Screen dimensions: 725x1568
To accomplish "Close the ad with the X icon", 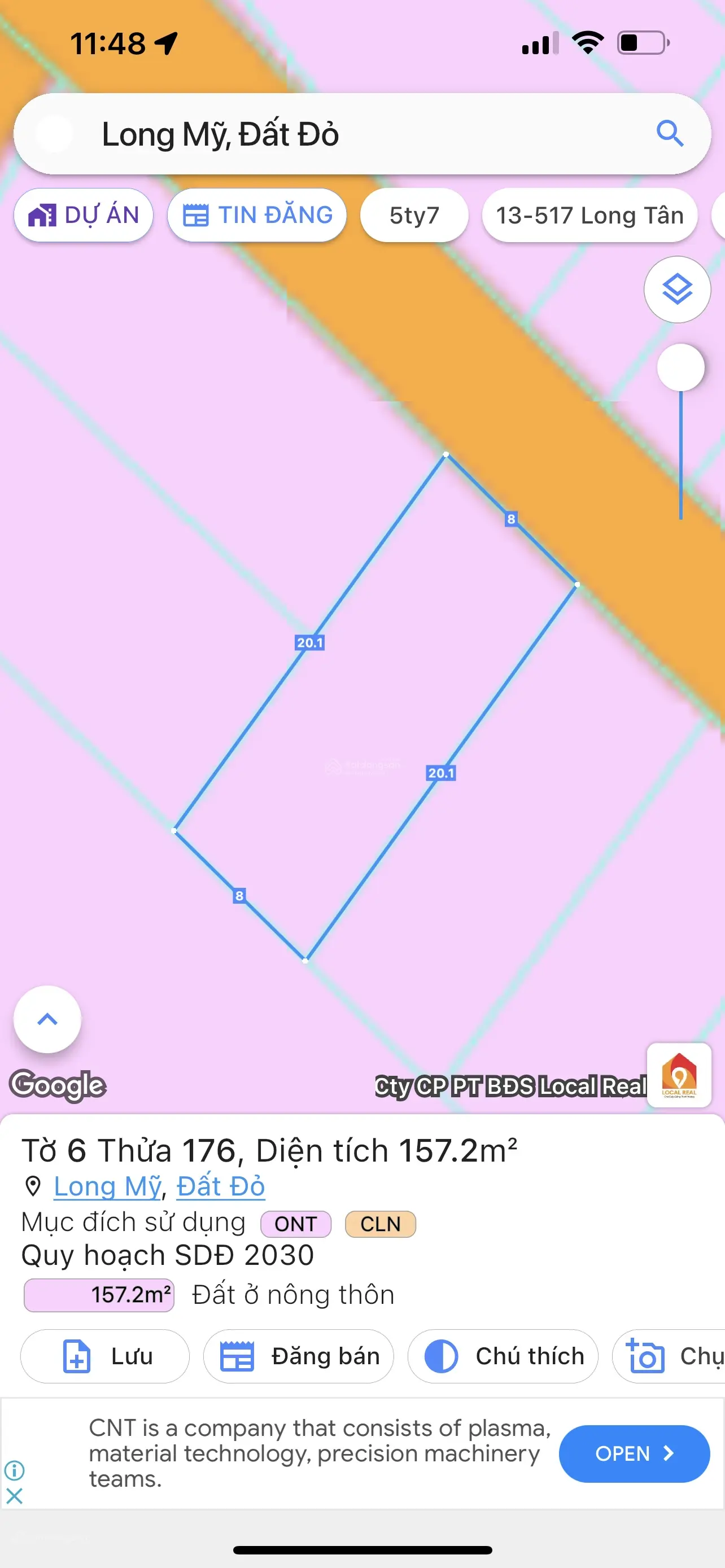I will tap(15, 1496).
